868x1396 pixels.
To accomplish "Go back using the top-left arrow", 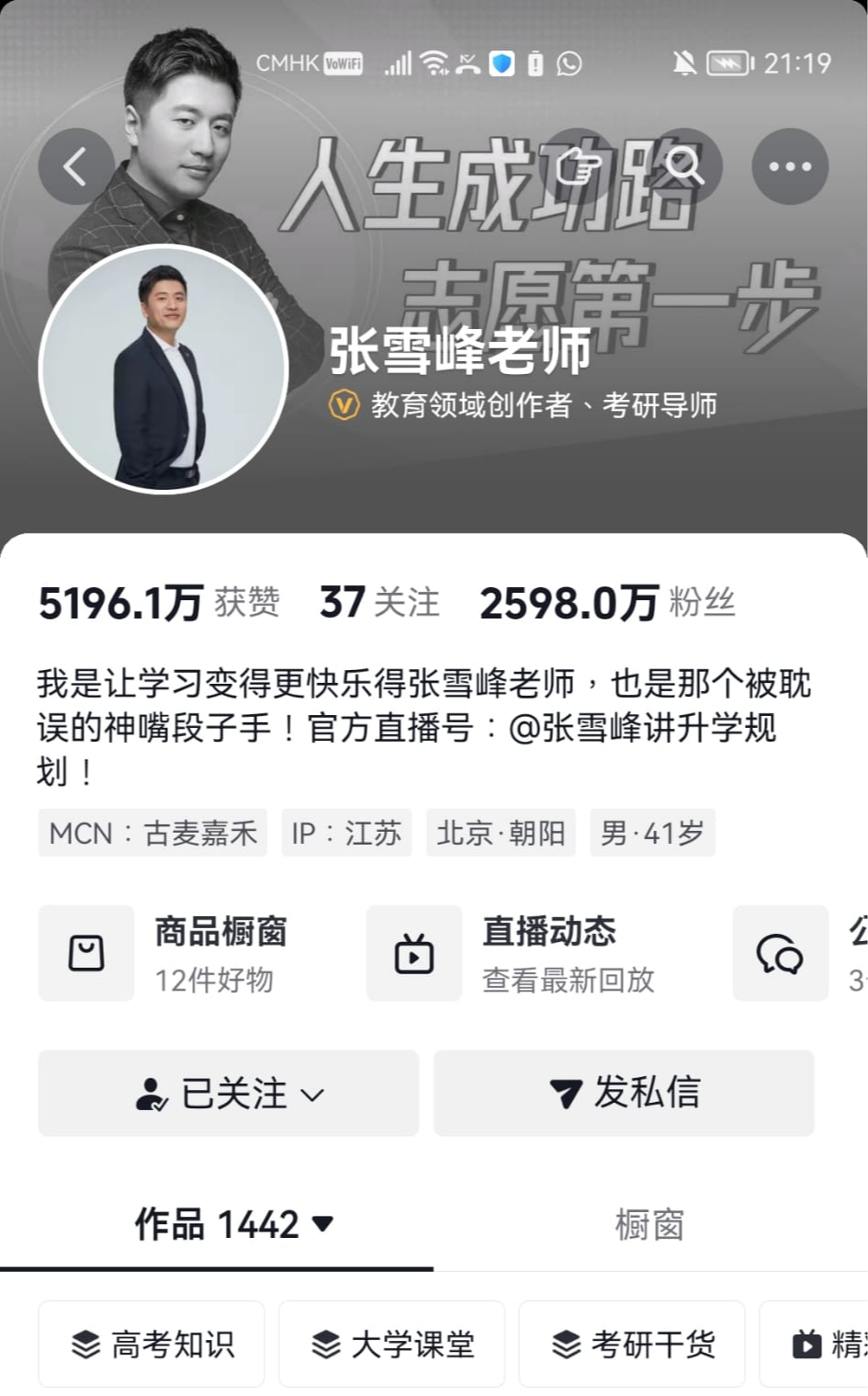I will [x=76, y=167].
